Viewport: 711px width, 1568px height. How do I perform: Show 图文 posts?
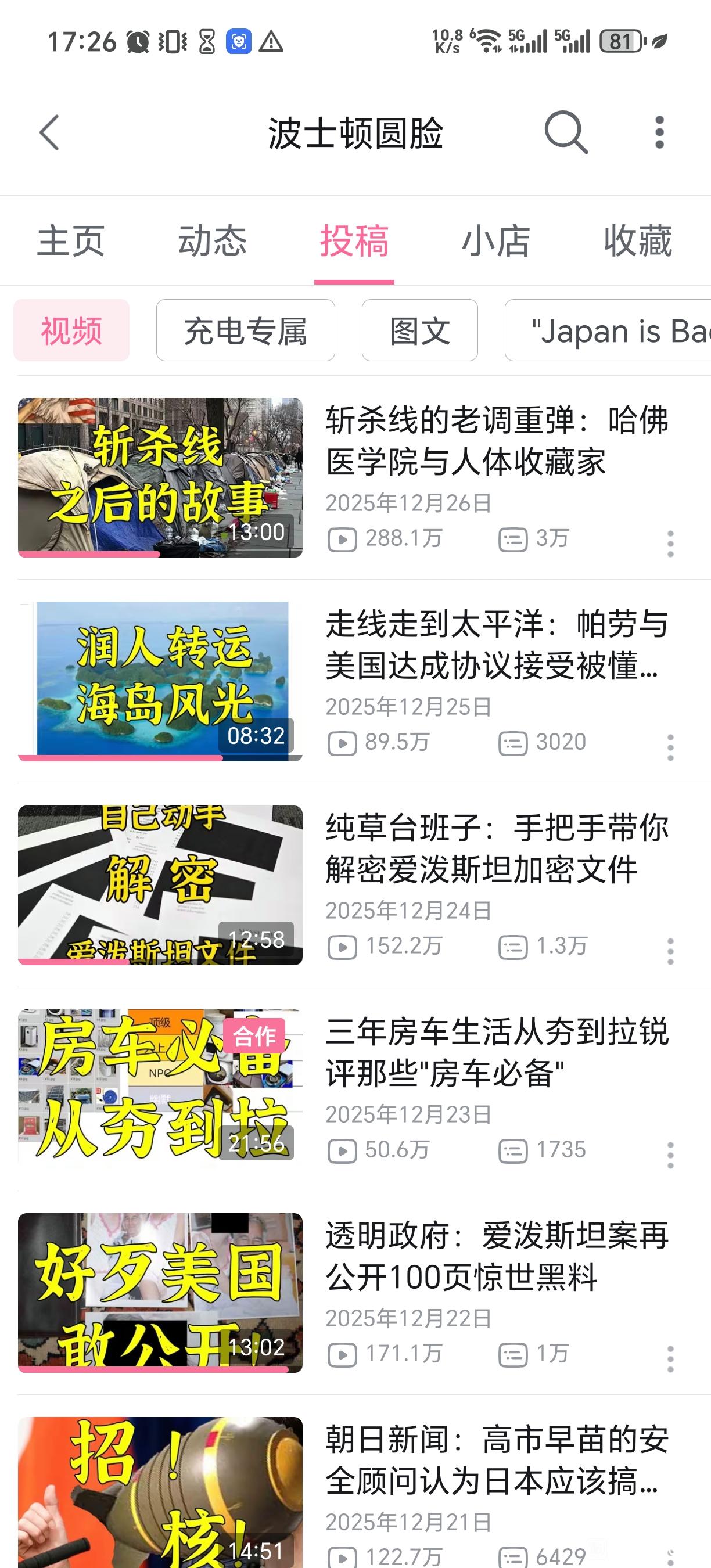tap(419, 330)
